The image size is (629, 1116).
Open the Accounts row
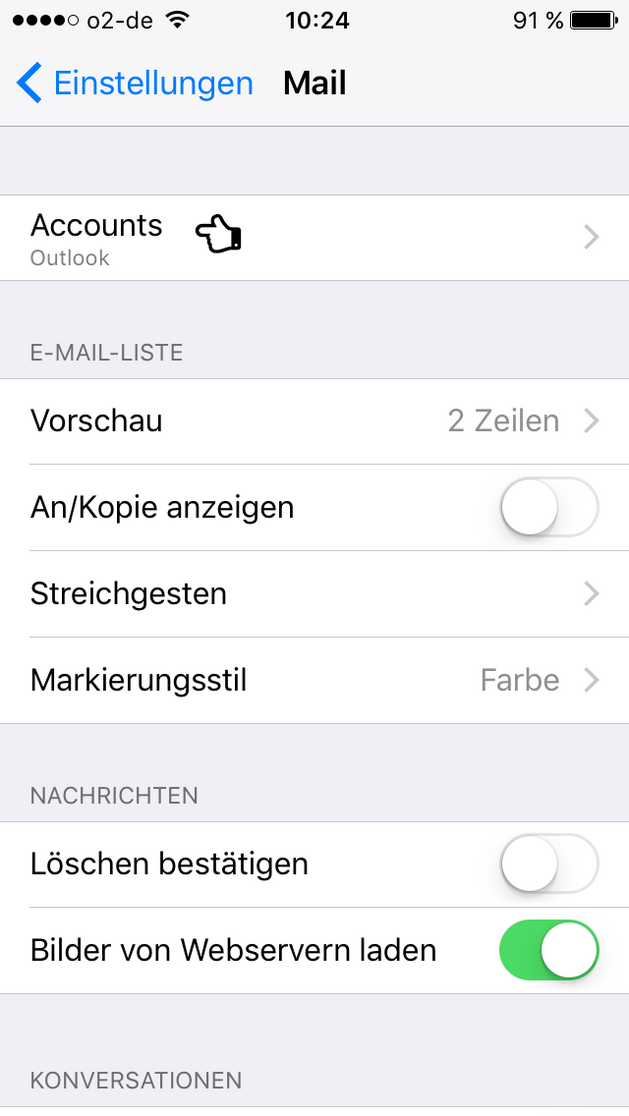point(314,238)
